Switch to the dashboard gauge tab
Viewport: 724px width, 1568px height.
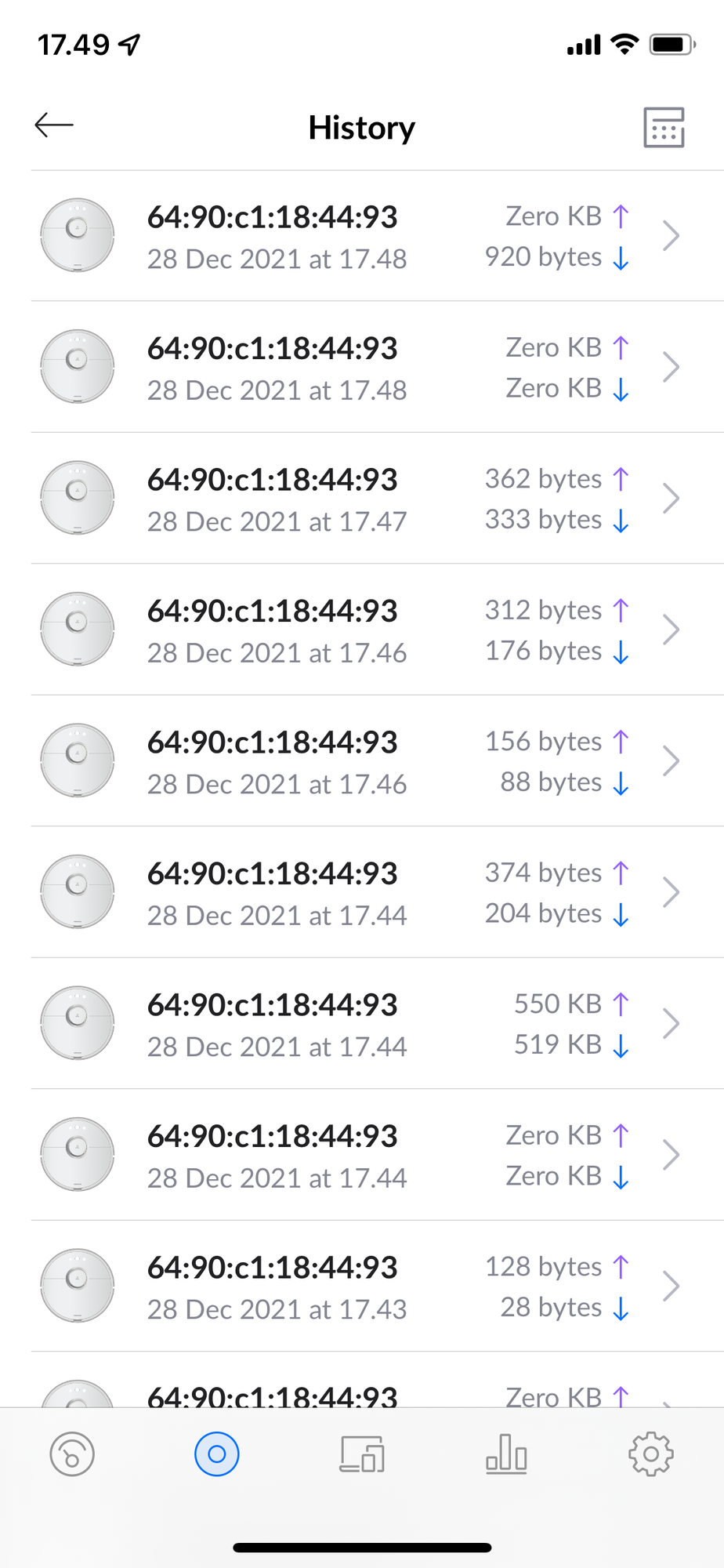(72, 1454)
